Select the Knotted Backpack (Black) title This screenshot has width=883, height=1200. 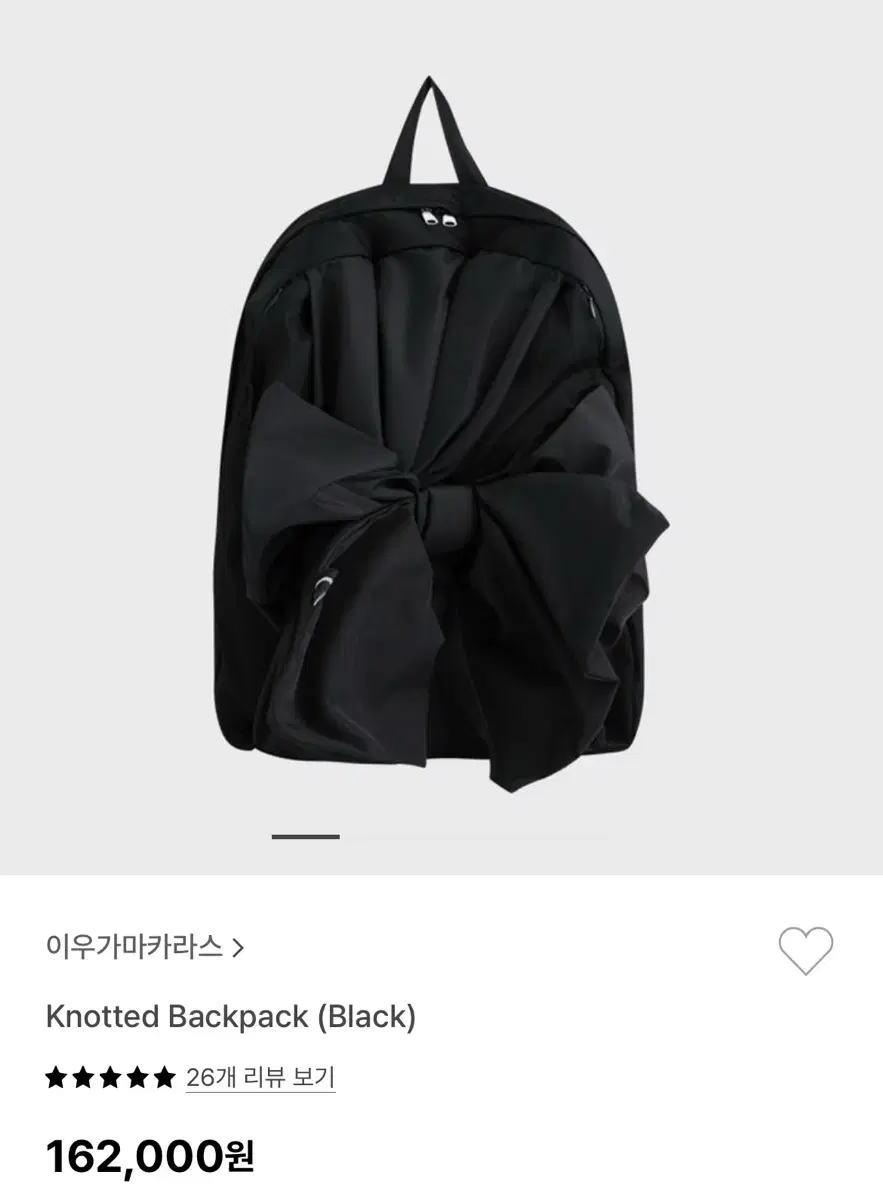tap(233, 1016)
